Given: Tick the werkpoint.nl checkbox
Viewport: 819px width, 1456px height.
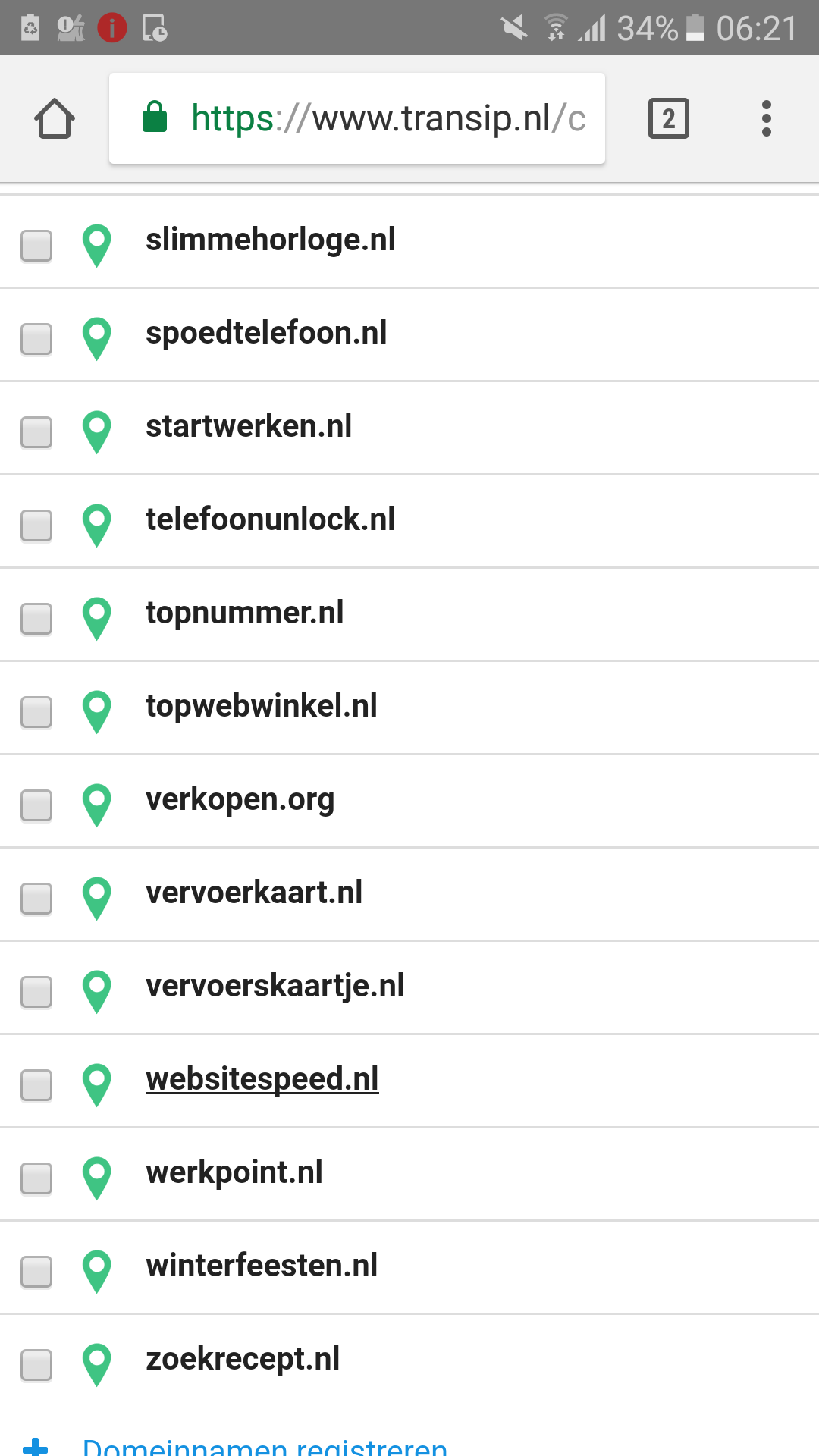Looking at the screenshot, I should [x=36, y=1178].
